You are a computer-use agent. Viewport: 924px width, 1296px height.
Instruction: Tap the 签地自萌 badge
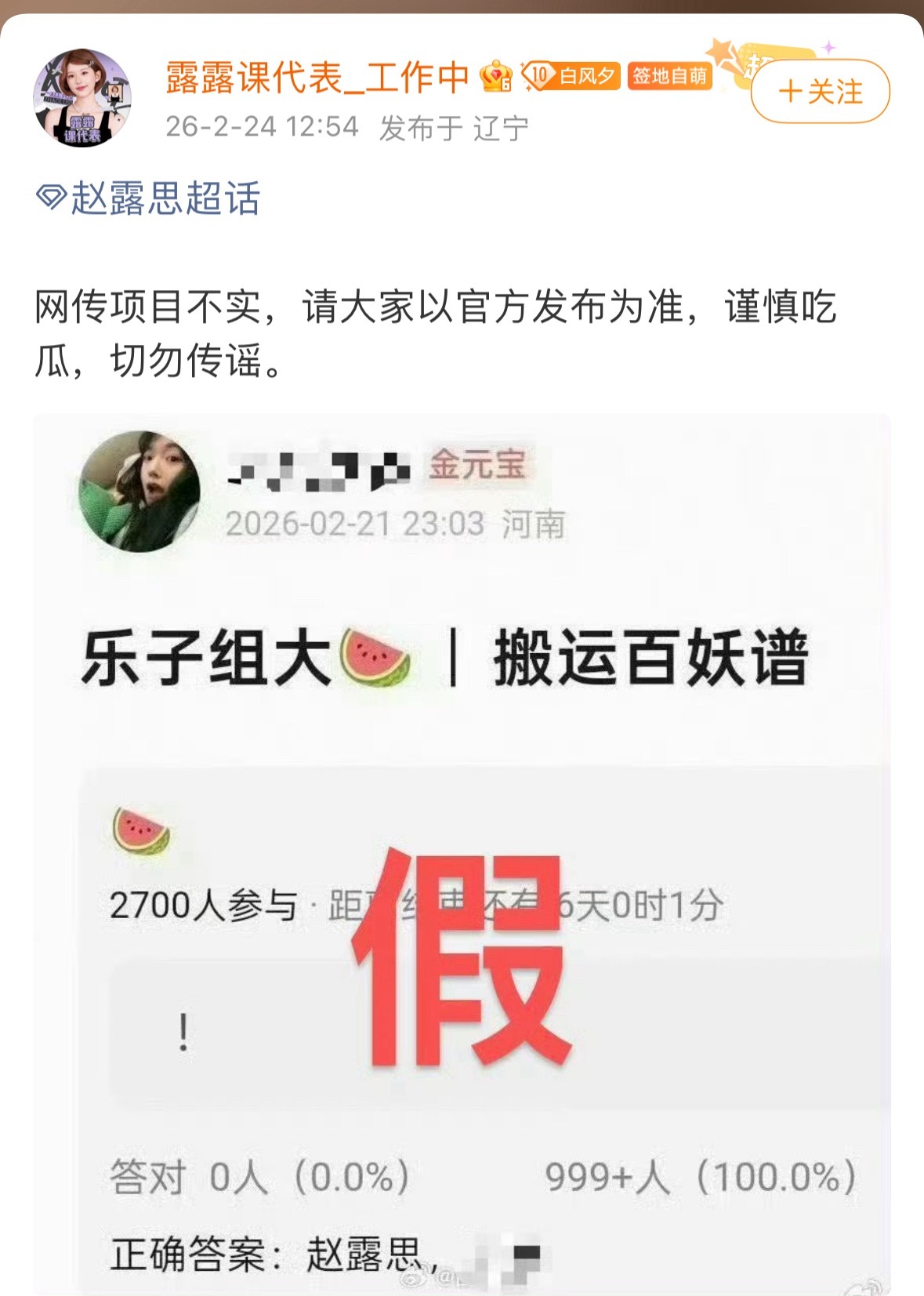[670, 76]
